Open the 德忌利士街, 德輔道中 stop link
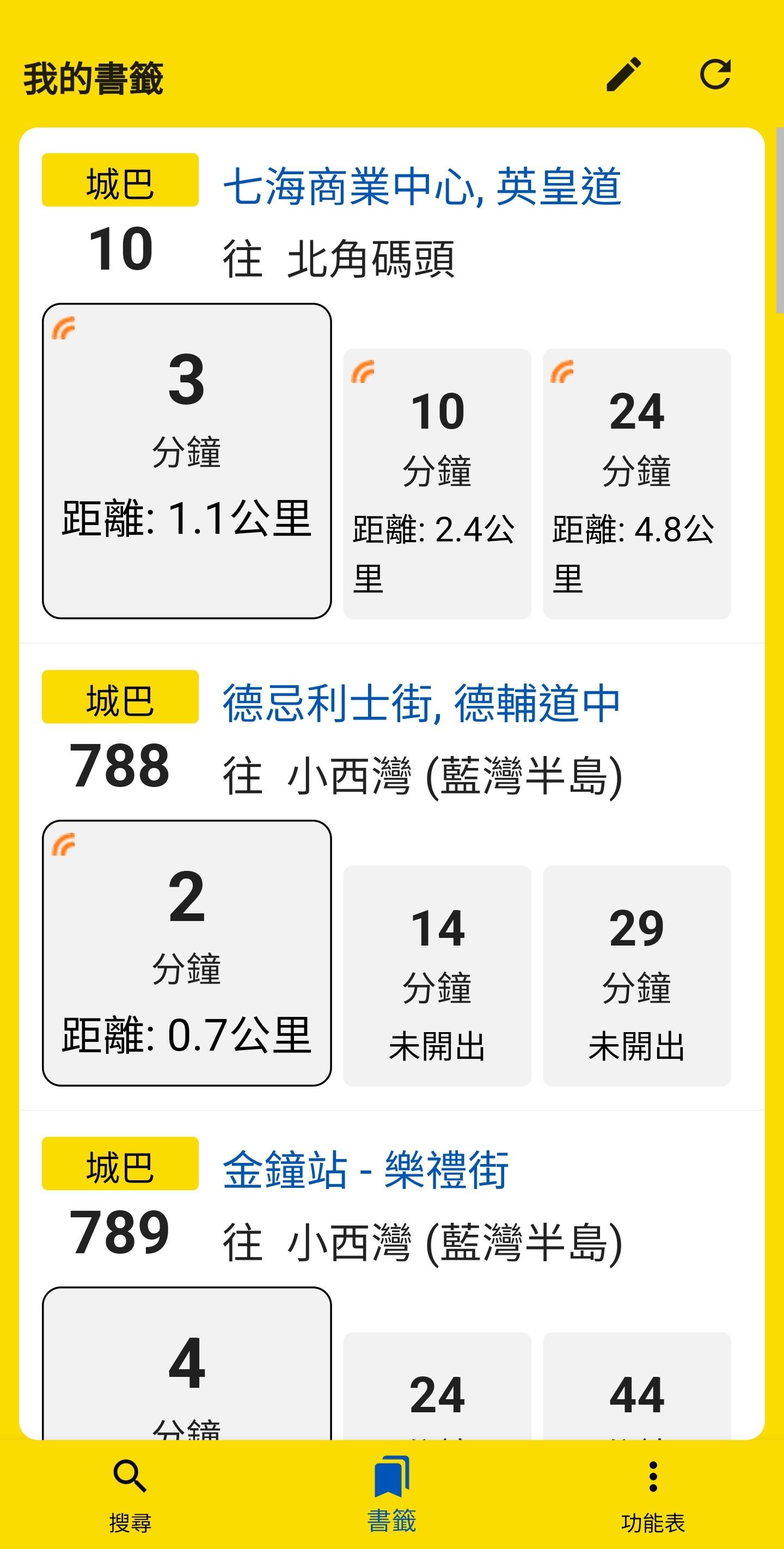784x1549 pixels. click(x=421, y=703)
